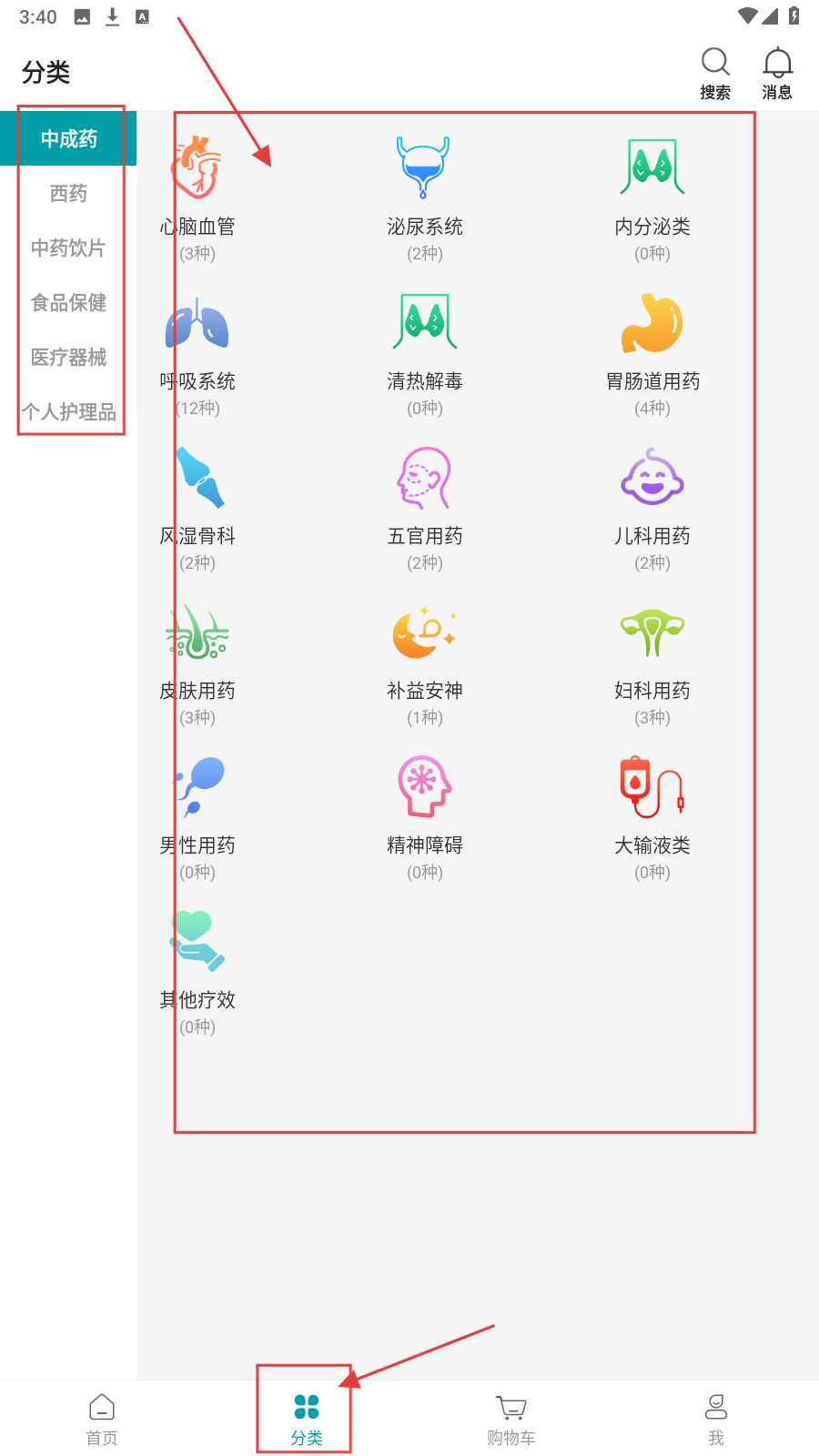Select 个人护理品 in sidebar

pos(68,411)
